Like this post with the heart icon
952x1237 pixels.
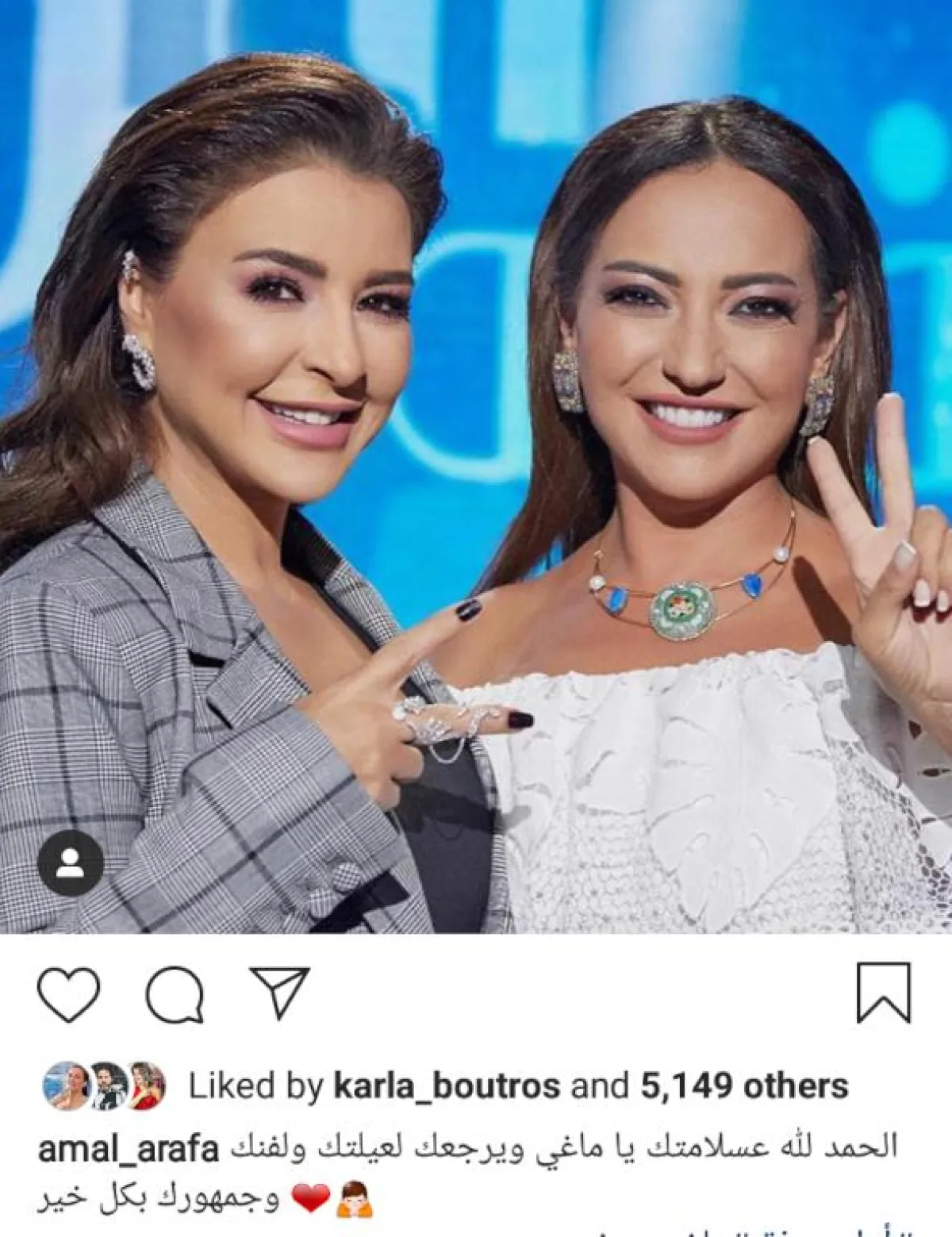69,994
